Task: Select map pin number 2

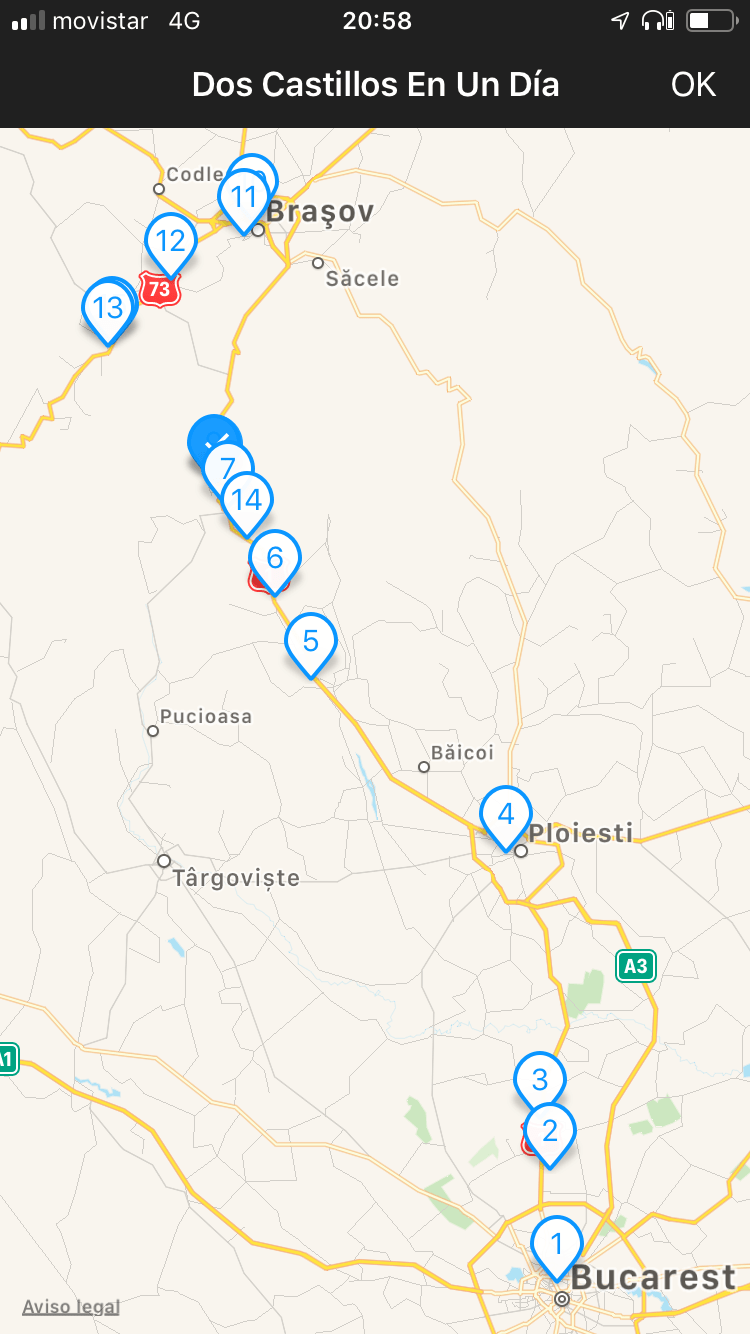Action: [549, 1131]
